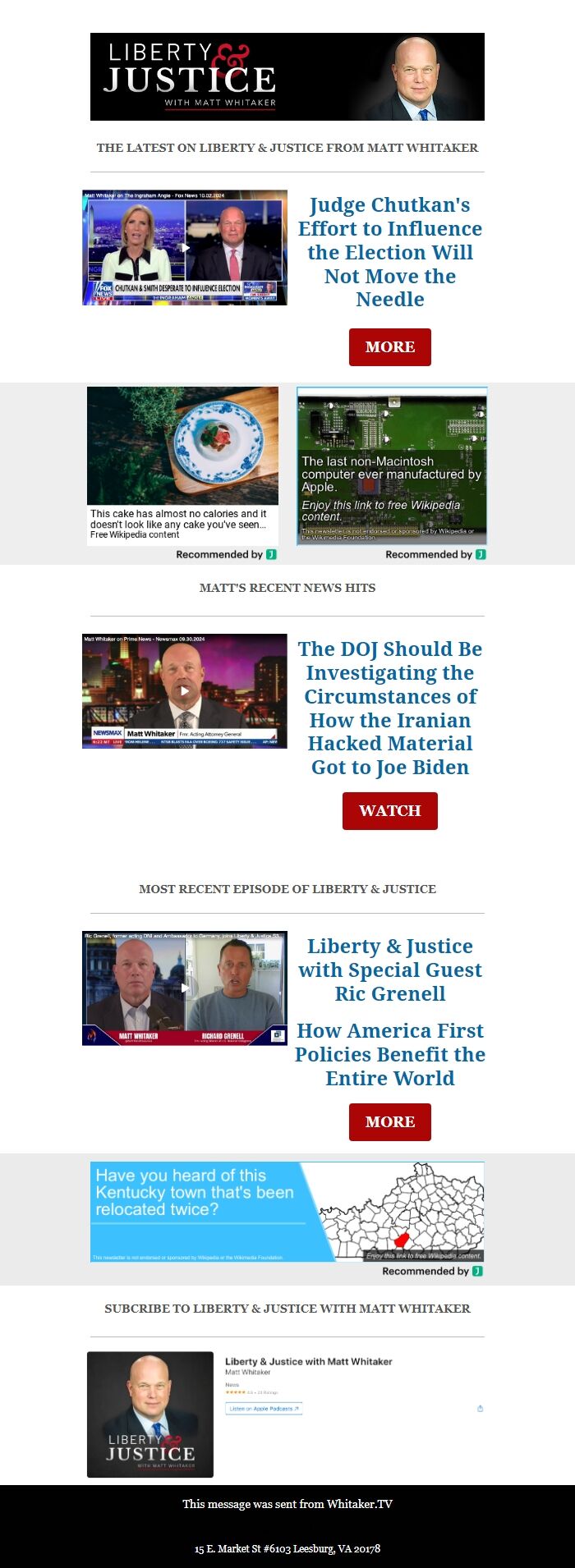
Task: Play the Ingraham Angle Fox News video
Action: 185,248
